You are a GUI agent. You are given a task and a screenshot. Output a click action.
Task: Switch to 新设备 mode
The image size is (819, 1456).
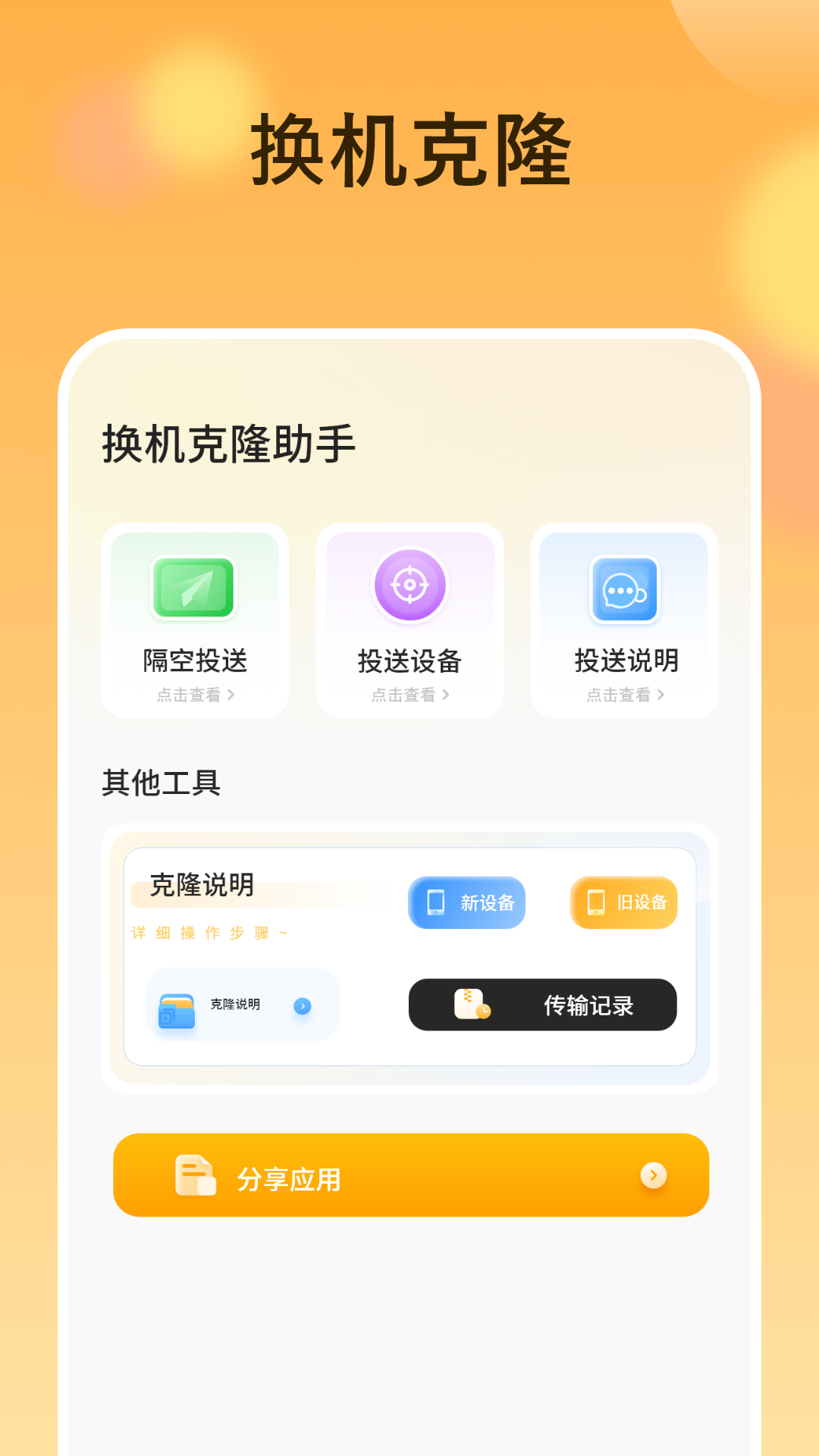coord(466,902)
